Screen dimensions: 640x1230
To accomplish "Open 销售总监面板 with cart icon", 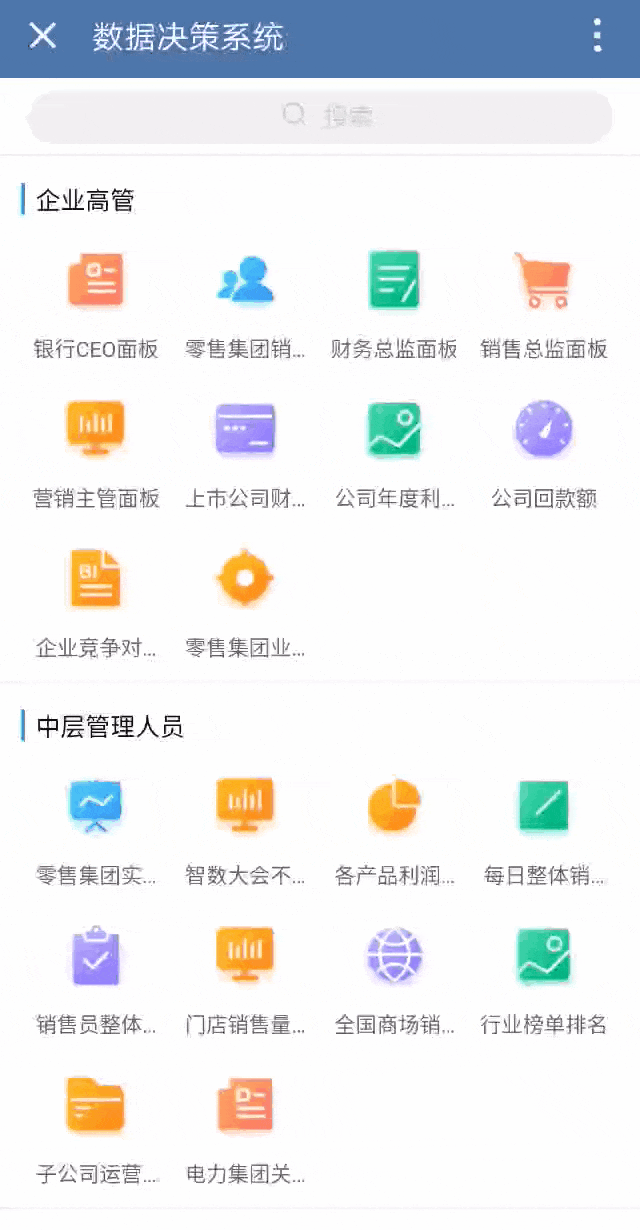I will pos(543,281).
